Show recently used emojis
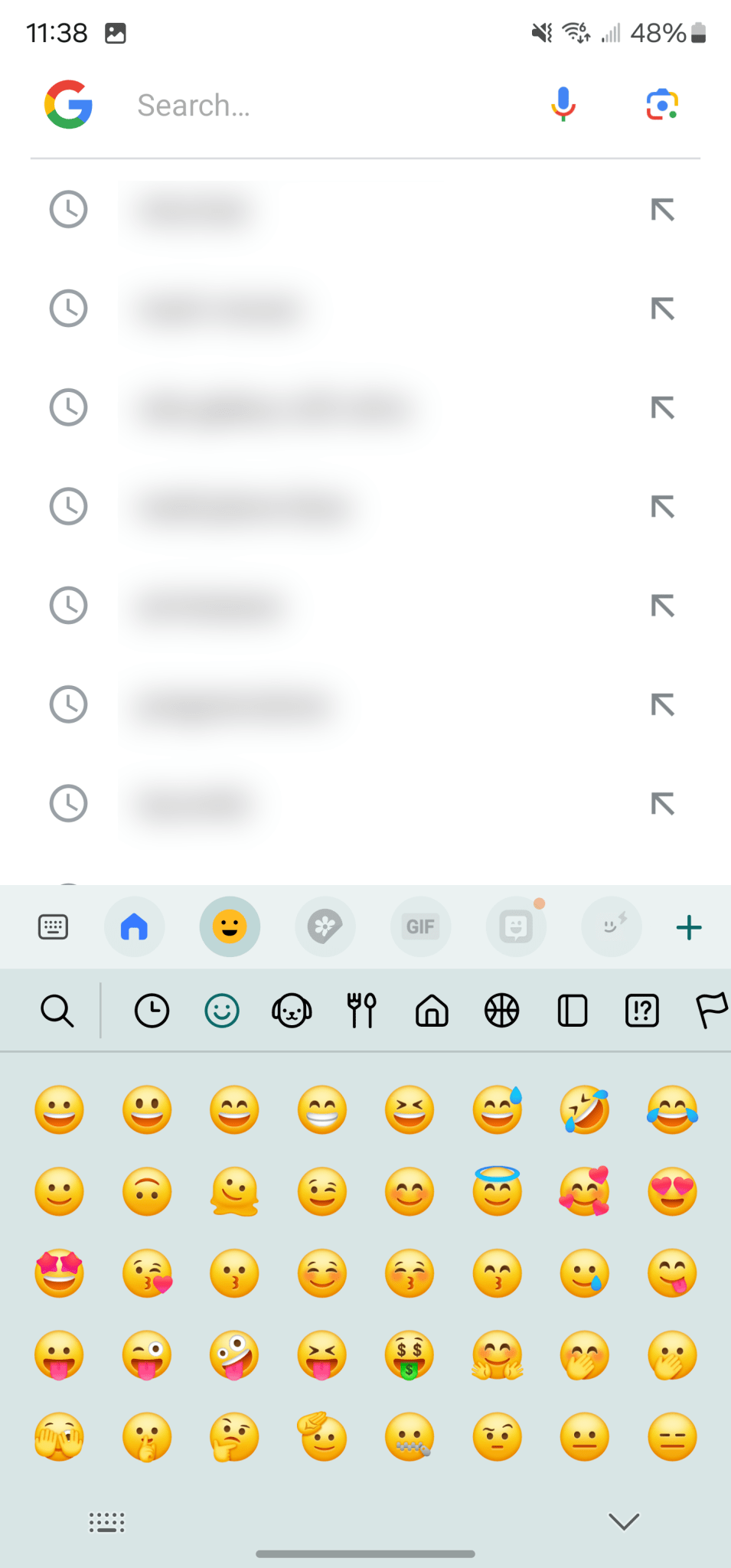731x1568 pixels. (x=150, y=1010)
